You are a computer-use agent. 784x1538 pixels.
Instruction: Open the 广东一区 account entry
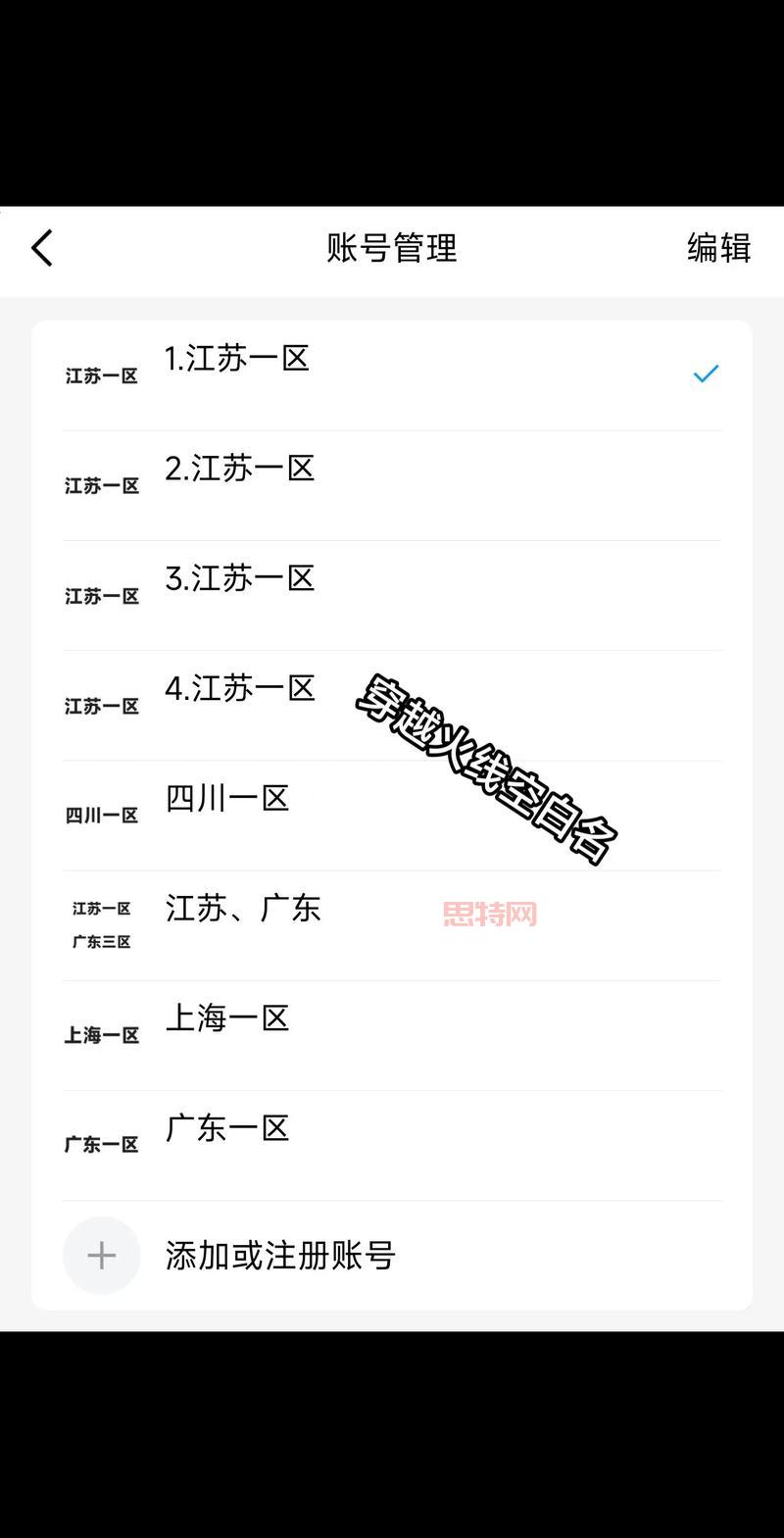pos(227,1128)
